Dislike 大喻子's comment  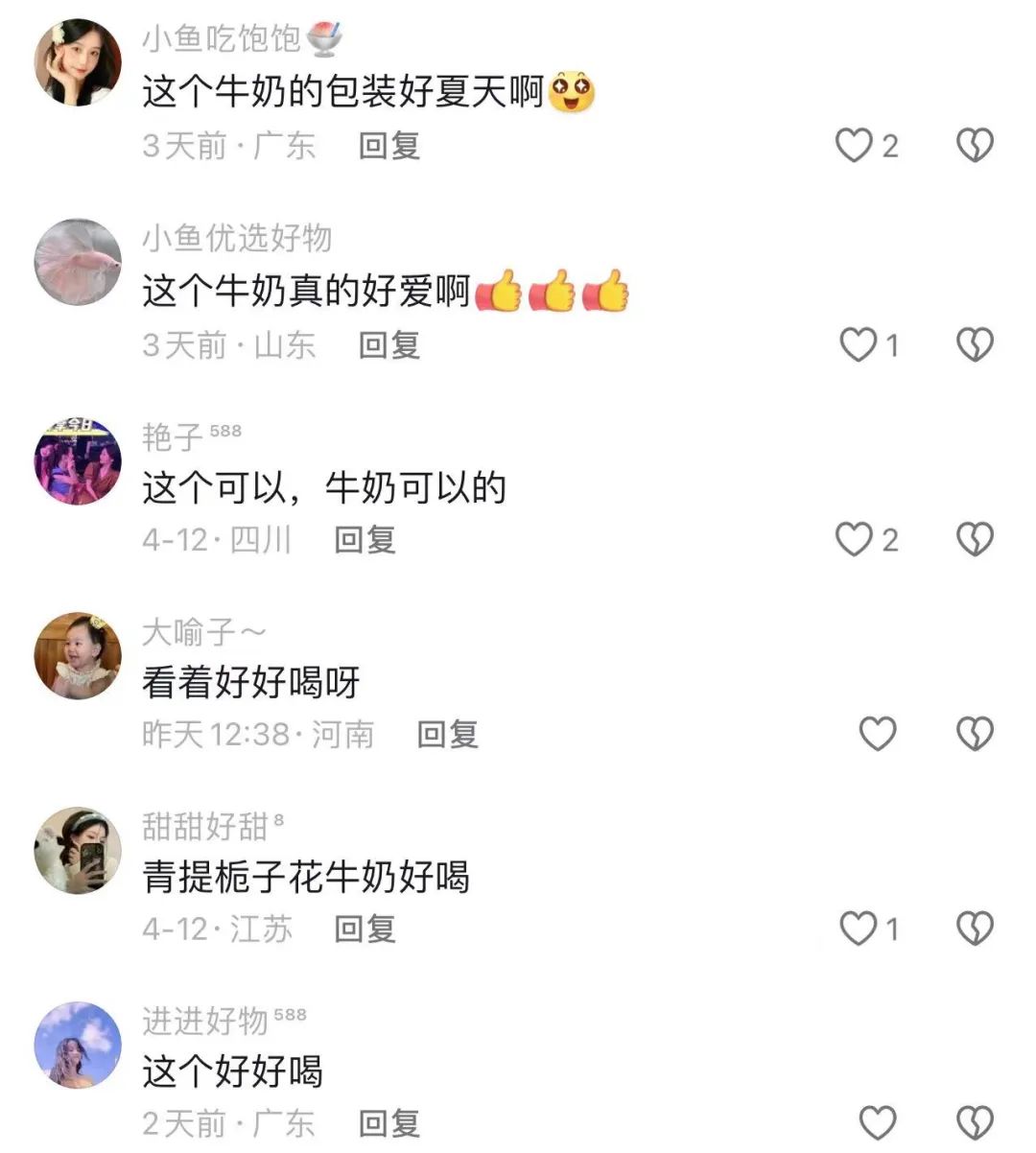pos(975,735)
